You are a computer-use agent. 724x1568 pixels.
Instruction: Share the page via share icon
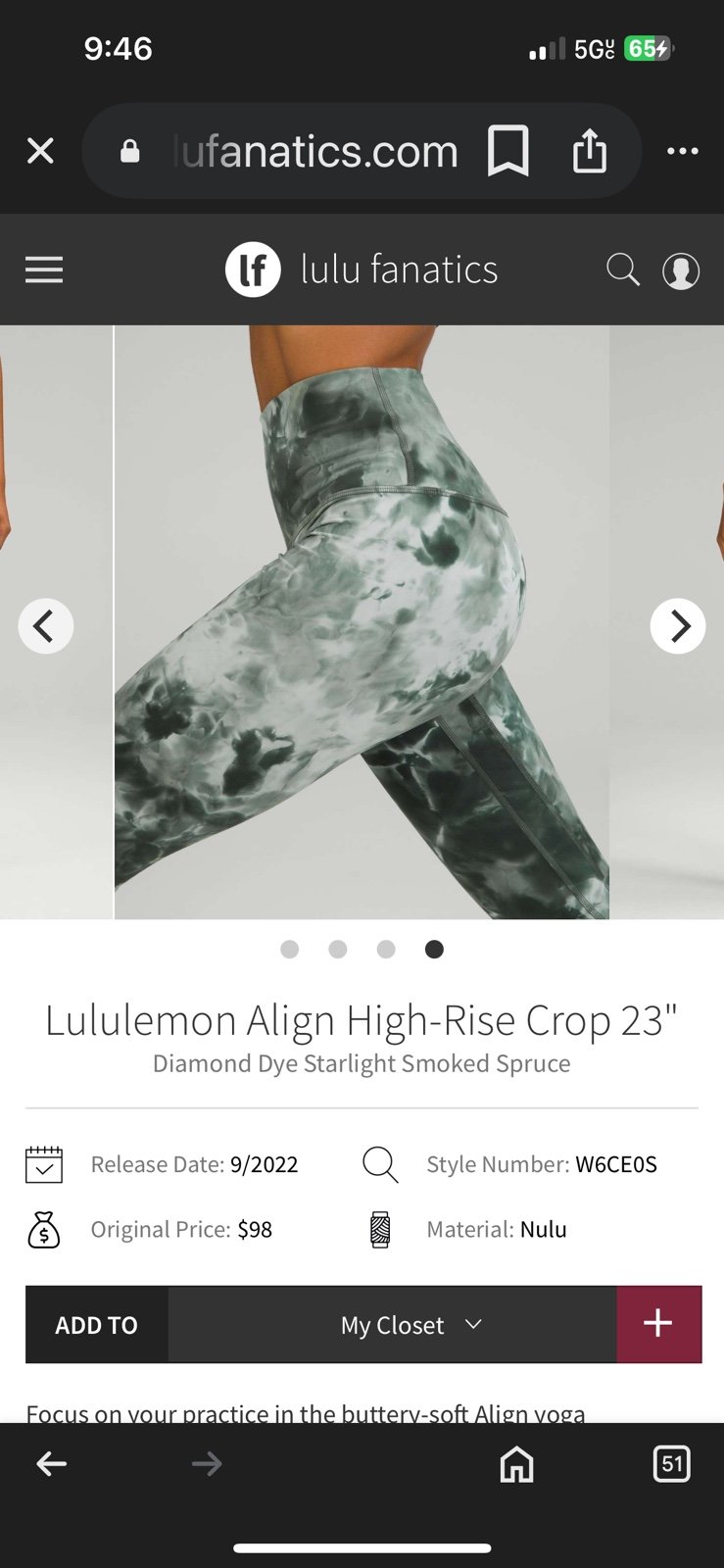coord(590,151)
